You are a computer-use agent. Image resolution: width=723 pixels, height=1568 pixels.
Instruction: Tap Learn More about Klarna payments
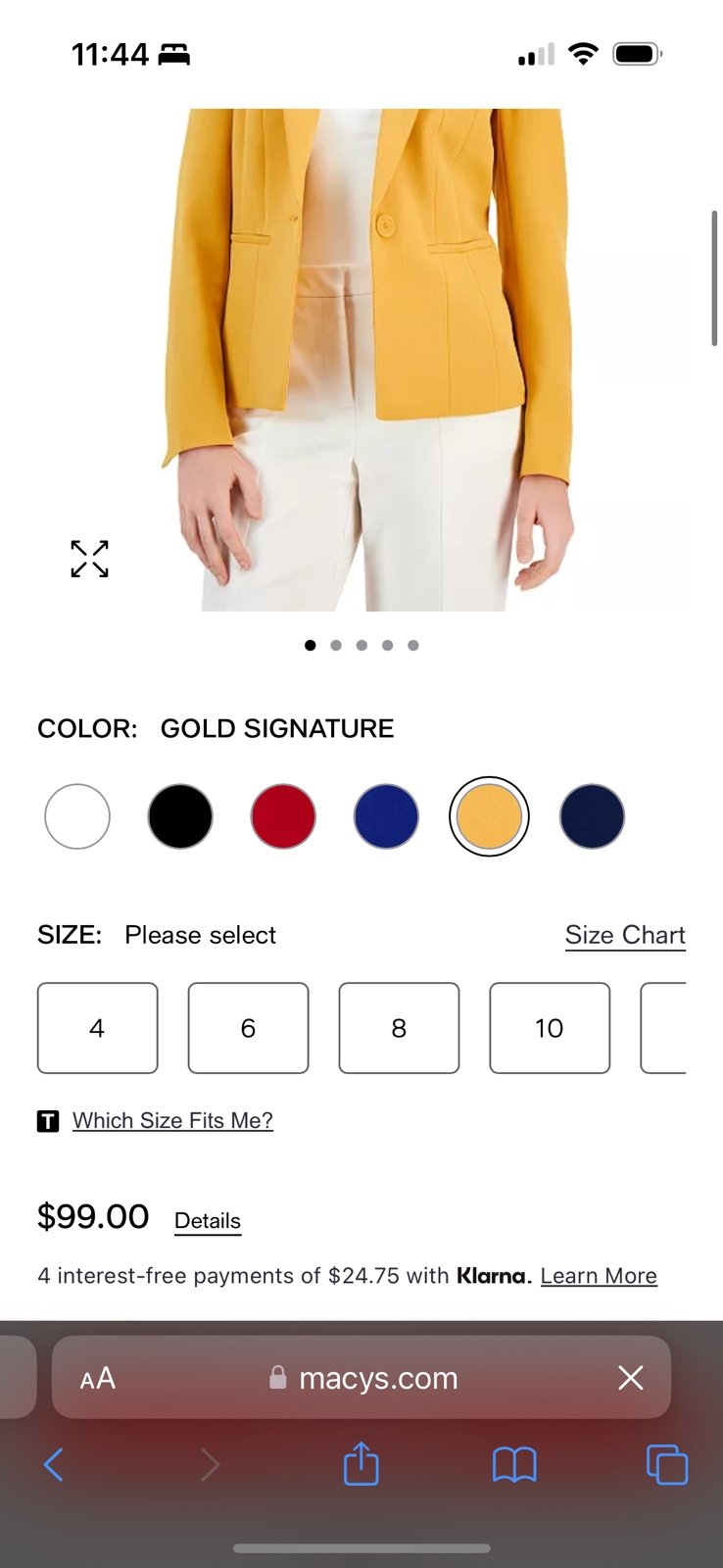(599, 1276)
